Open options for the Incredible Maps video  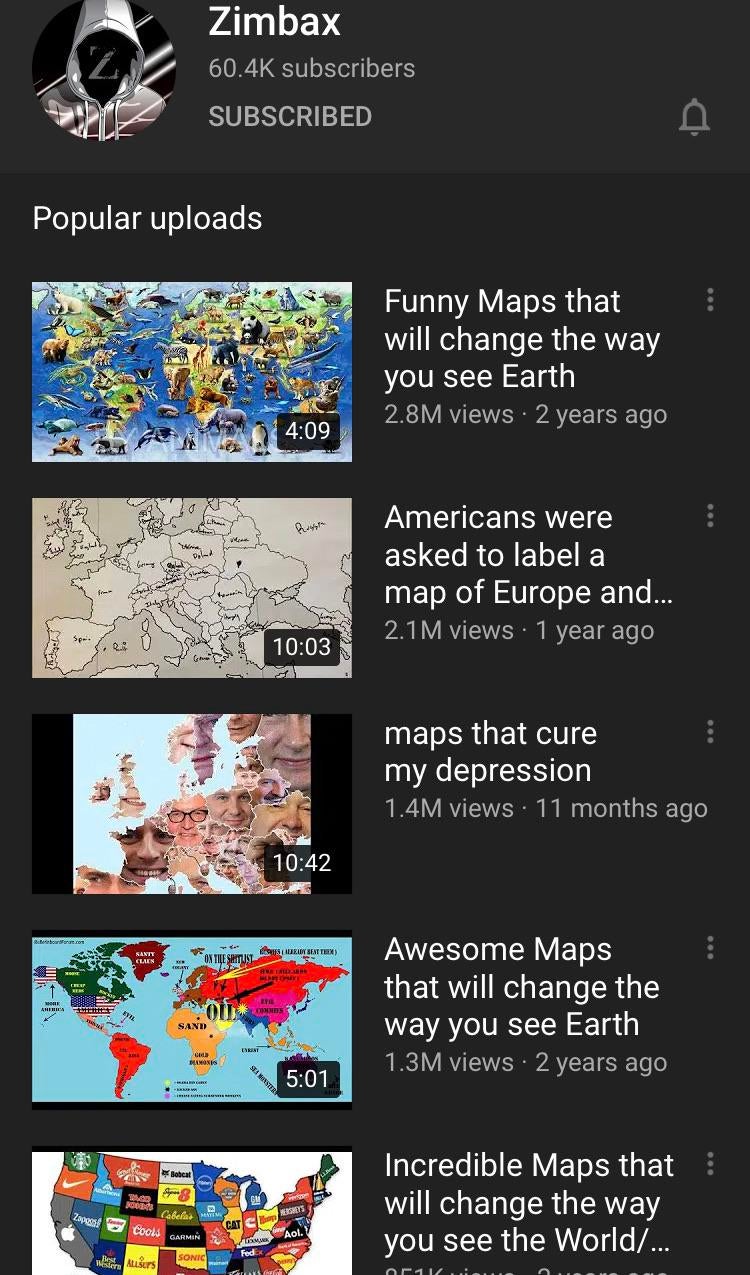710,1164
